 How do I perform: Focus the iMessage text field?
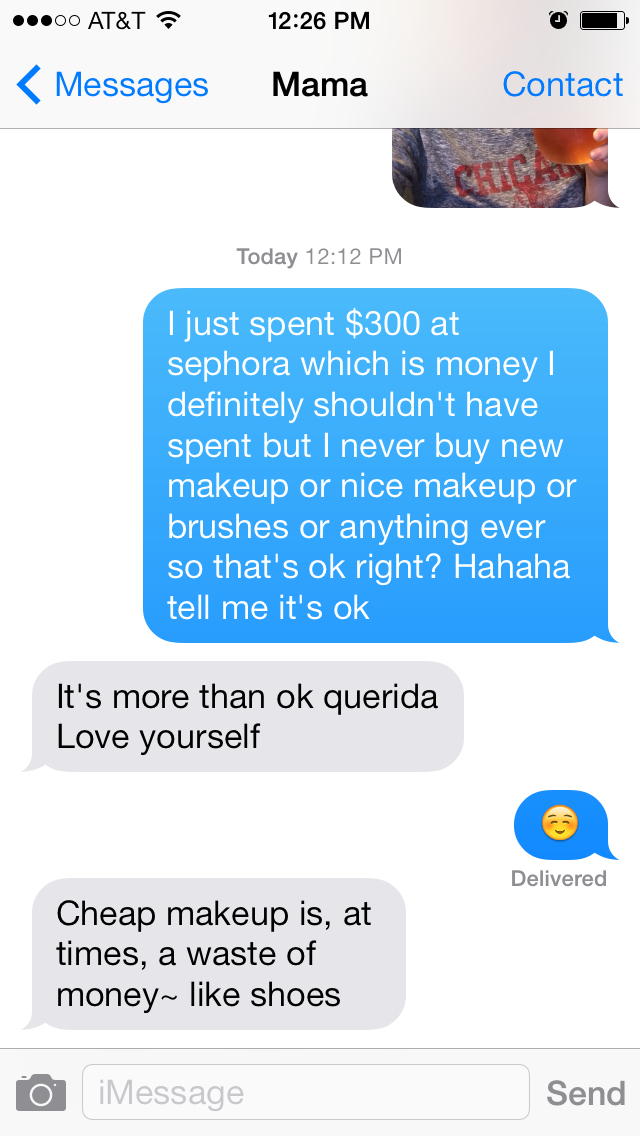pos(305,1092)
